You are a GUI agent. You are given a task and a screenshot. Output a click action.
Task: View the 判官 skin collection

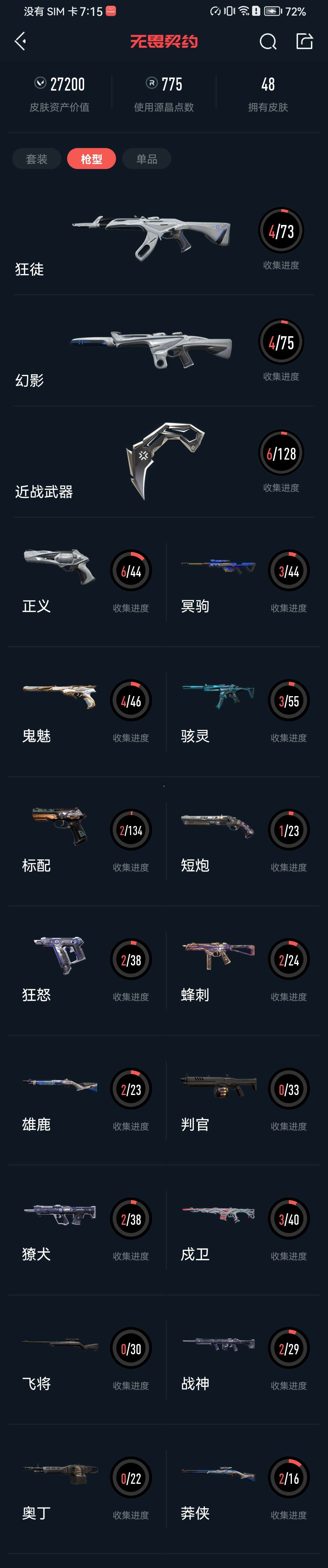(x=243, y=1100)
